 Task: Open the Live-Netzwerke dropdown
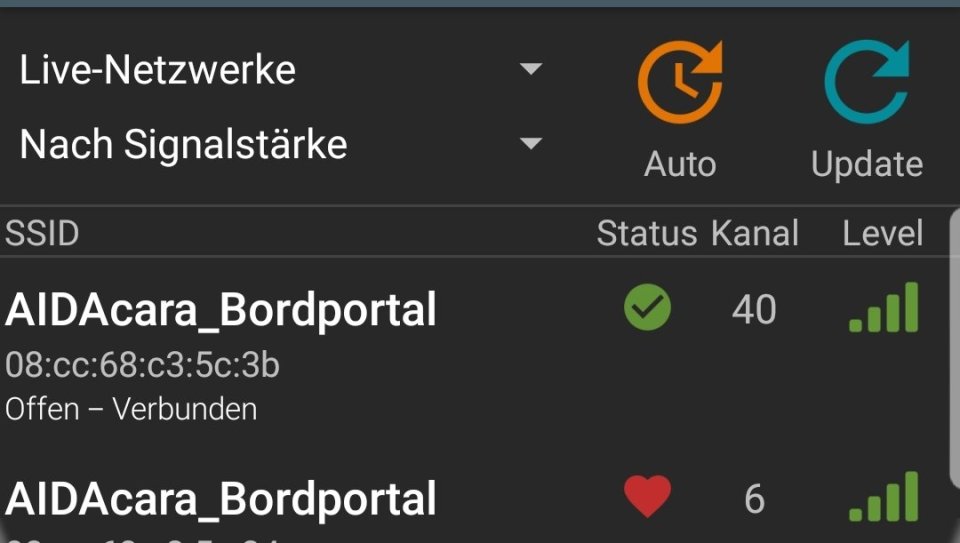280,71
